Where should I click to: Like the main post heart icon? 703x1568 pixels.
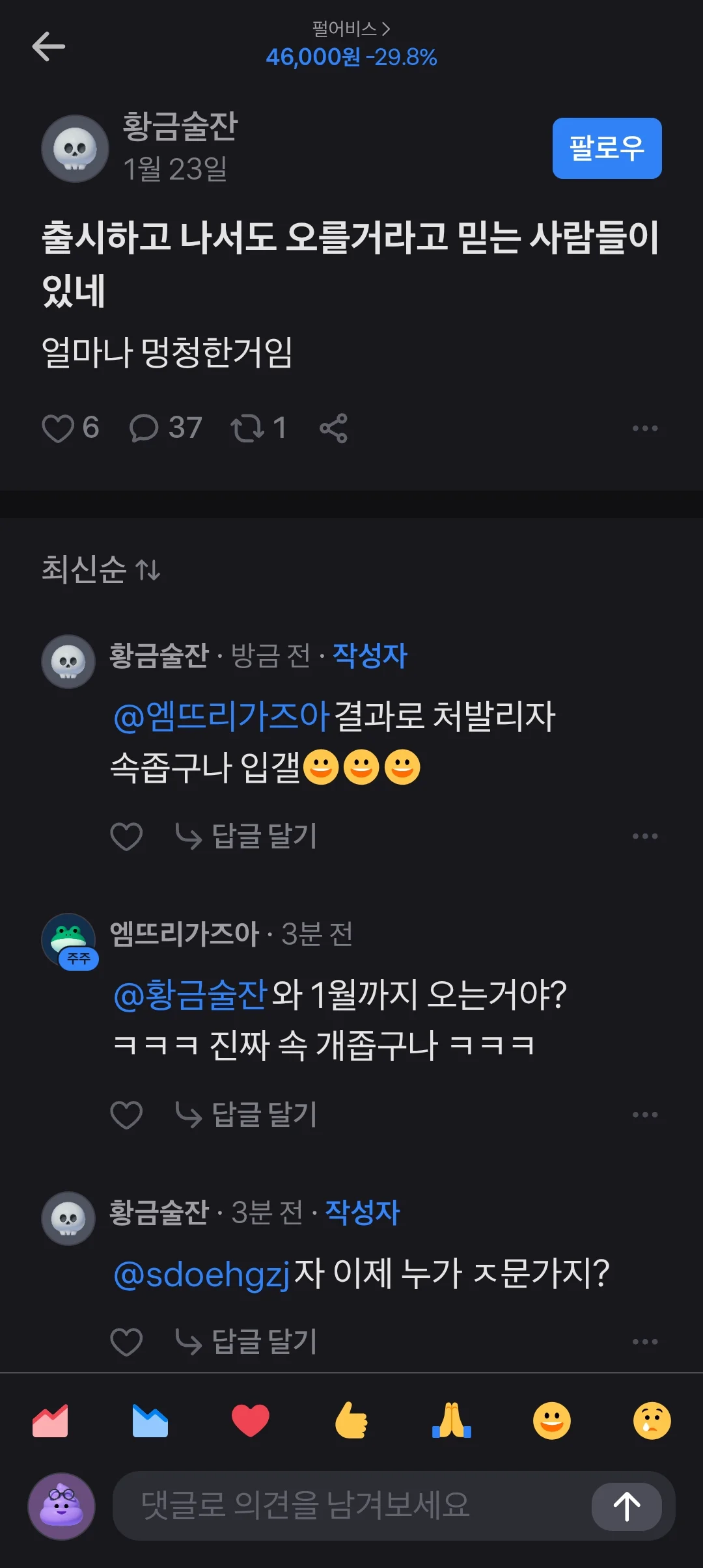pos(58,428)
